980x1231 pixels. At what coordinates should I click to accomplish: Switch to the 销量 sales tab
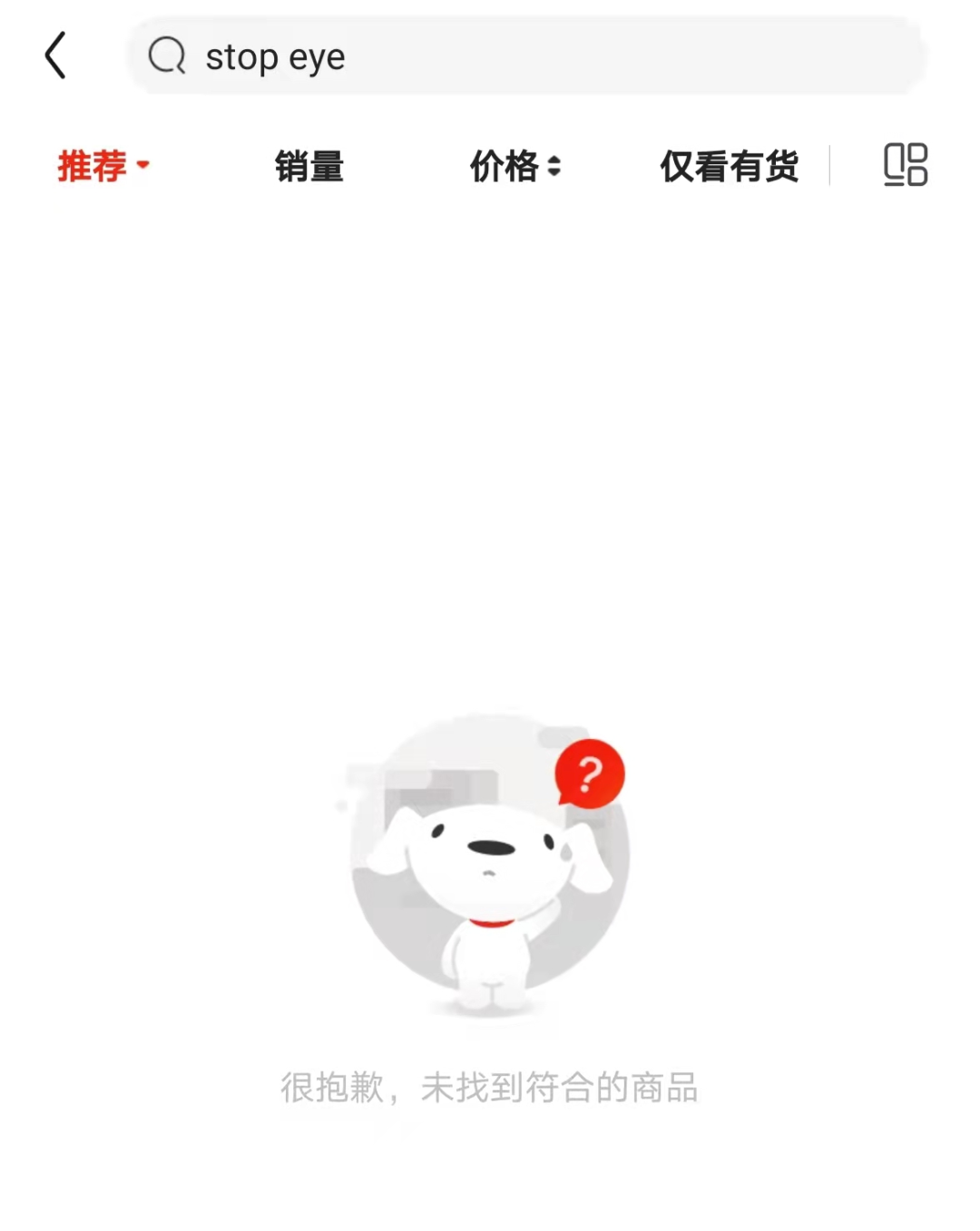[309, 166]
